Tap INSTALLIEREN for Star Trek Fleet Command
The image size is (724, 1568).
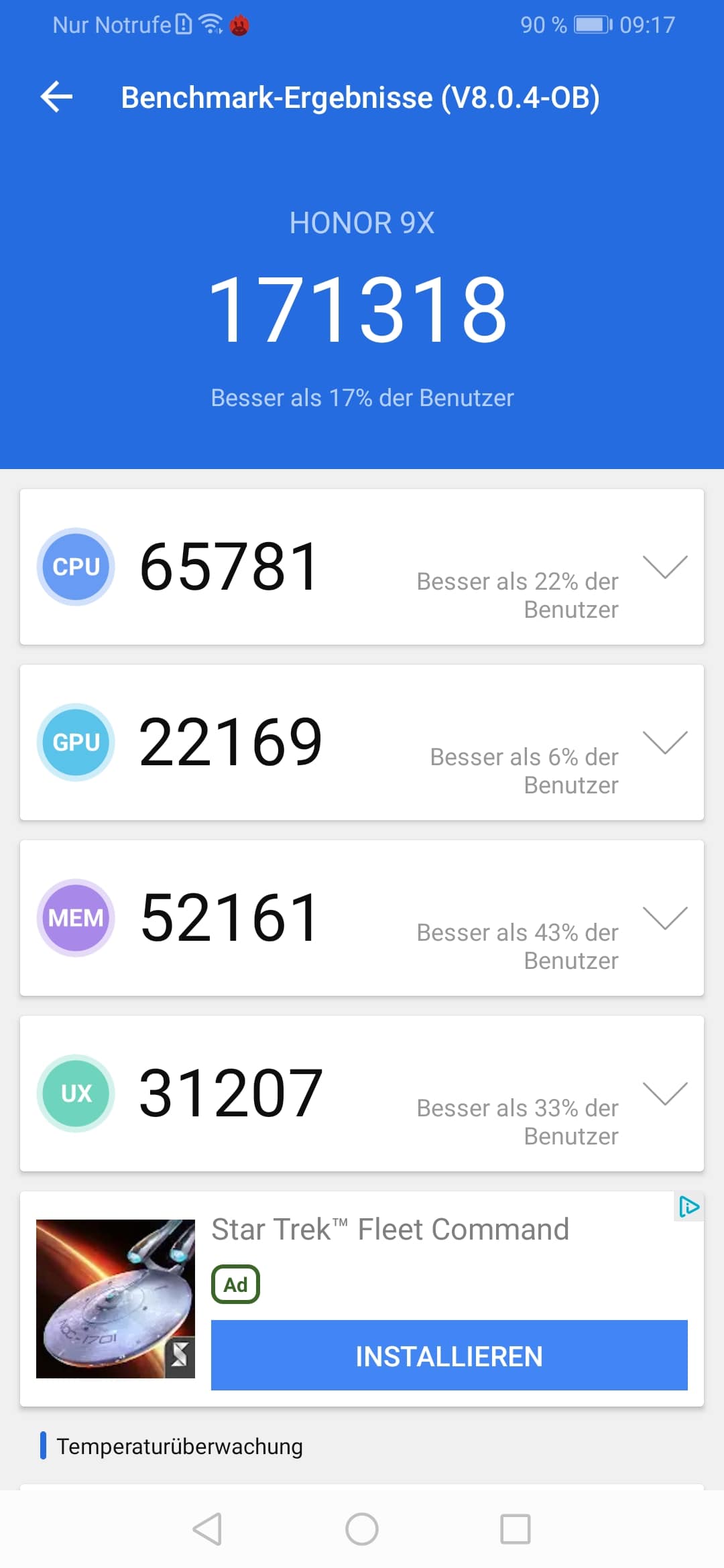[x=449, y=1355]
